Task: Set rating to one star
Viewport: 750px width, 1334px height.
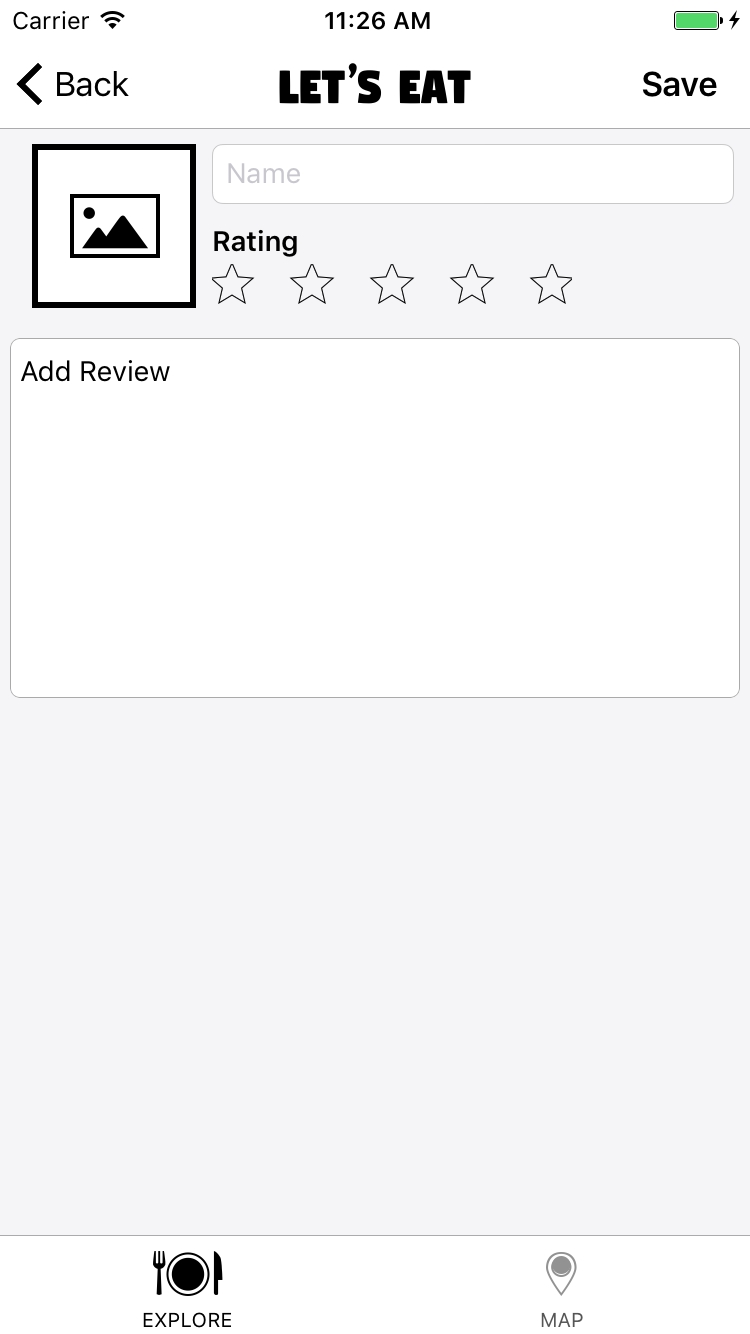Action: pyautogui.click(x=233, y=285)
